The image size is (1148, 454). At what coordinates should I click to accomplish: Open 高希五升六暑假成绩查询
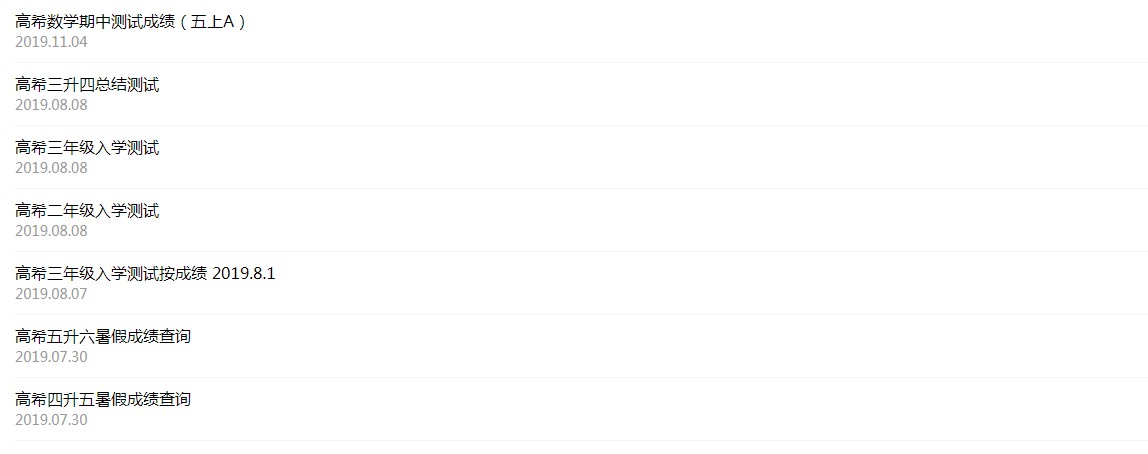103,337
